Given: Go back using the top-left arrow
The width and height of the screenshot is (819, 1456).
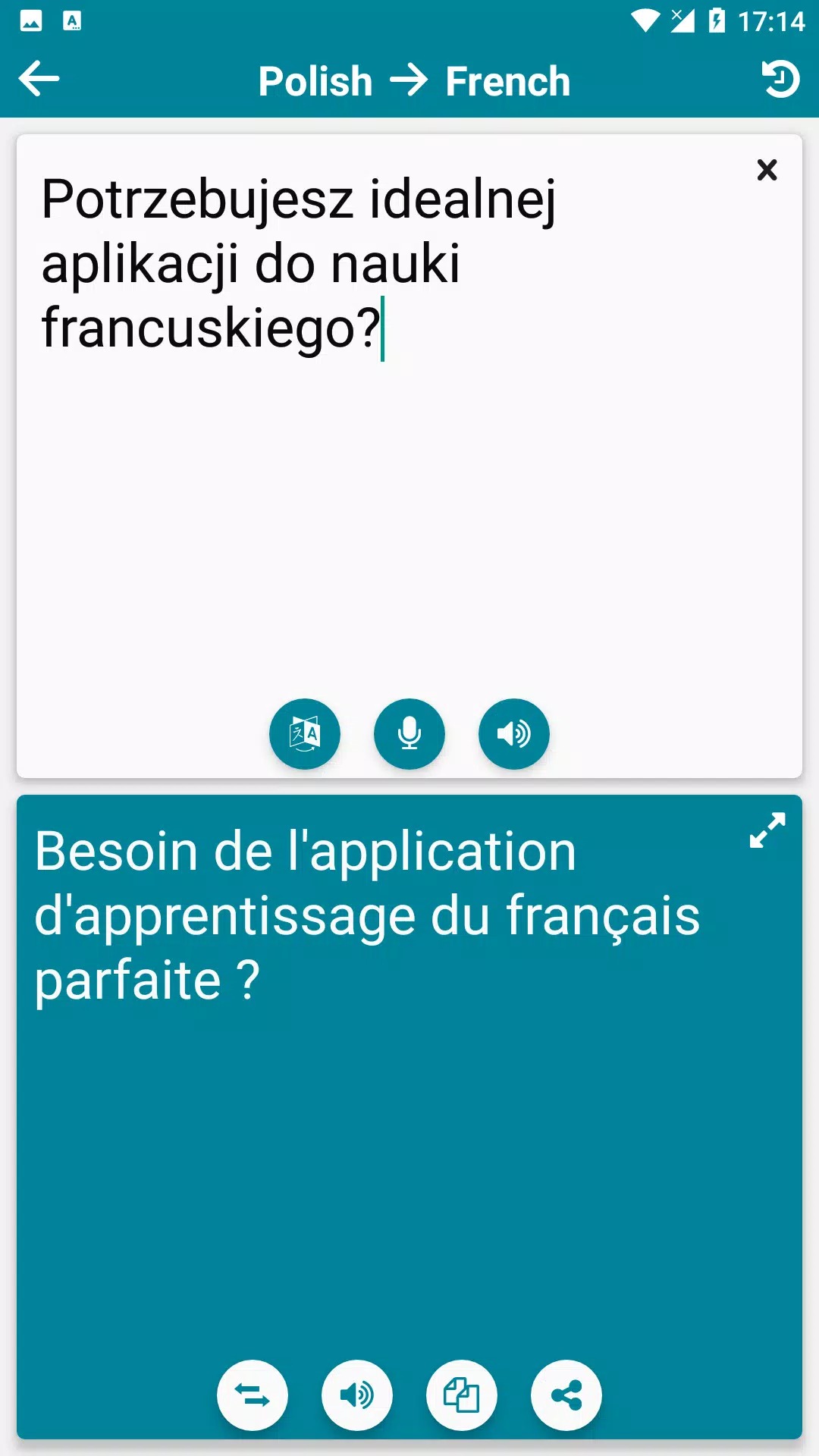Looking at the screenshot, I should click(39, 79).
